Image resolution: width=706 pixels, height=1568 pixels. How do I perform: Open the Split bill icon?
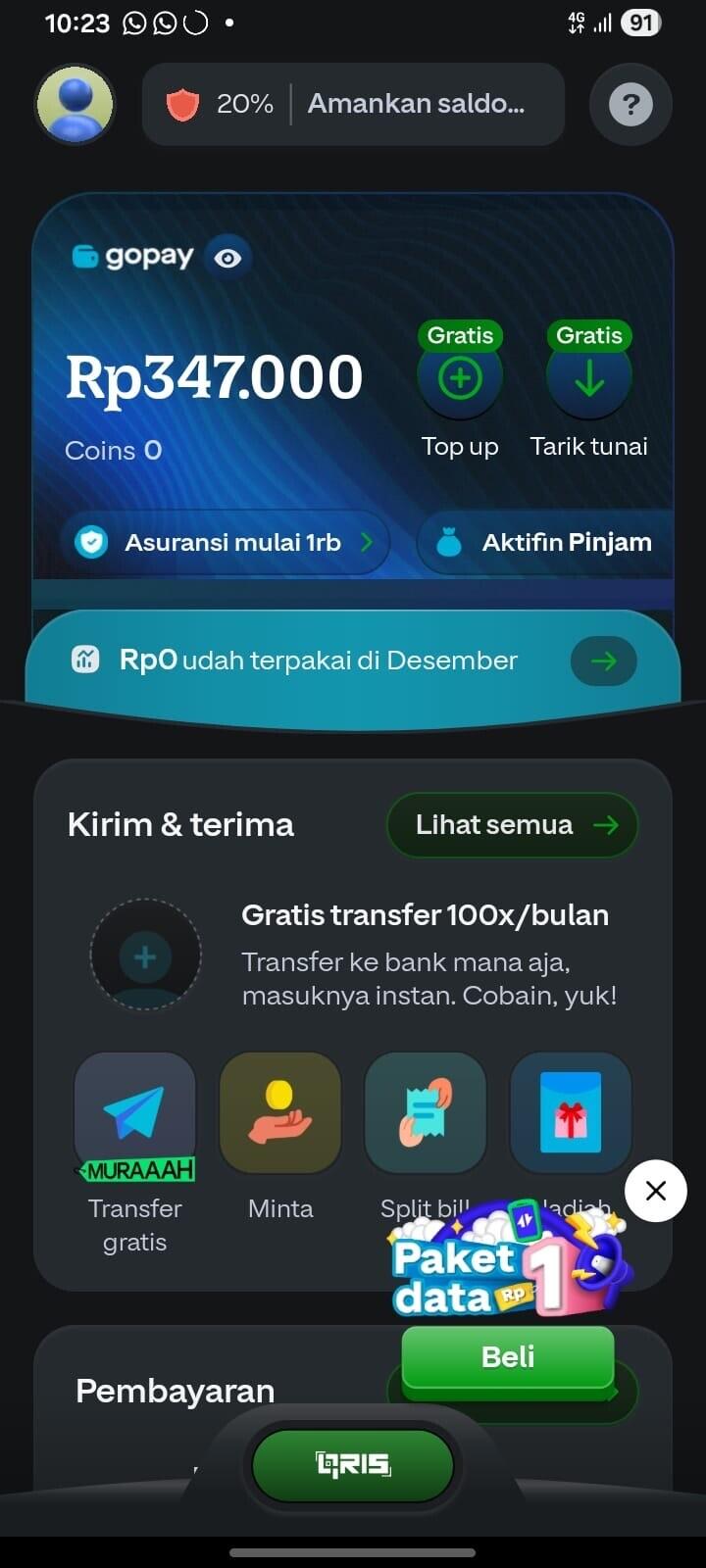pos(425,1112)
